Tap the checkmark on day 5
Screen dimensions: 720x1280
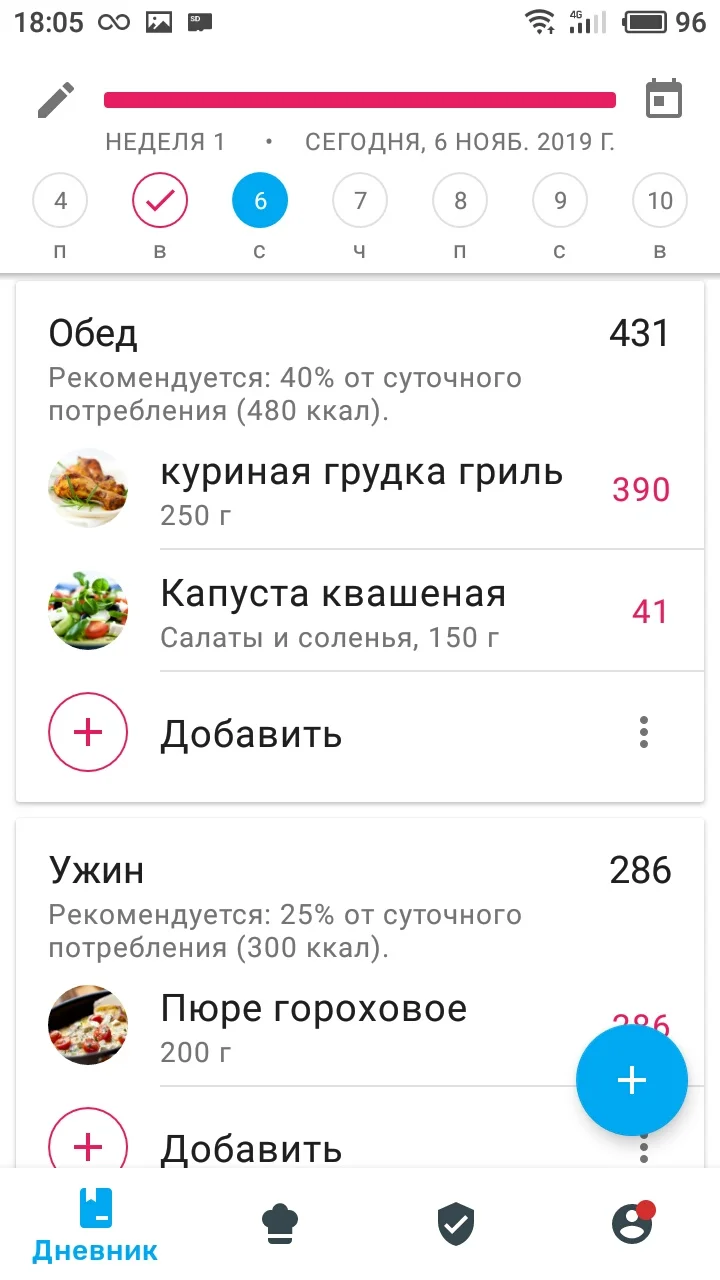coord(160,200)
